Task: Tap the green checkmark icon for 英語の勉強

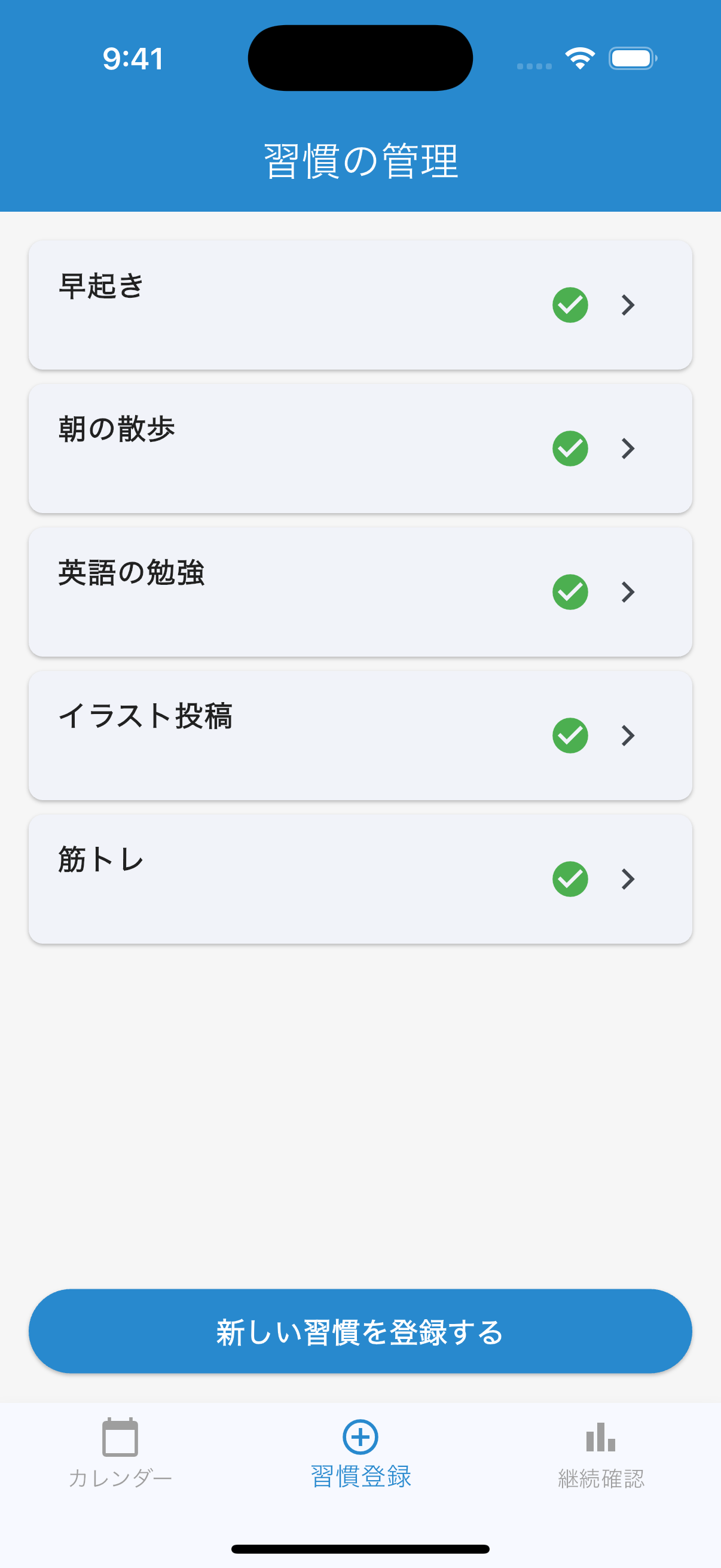Action: coord(570,591)
